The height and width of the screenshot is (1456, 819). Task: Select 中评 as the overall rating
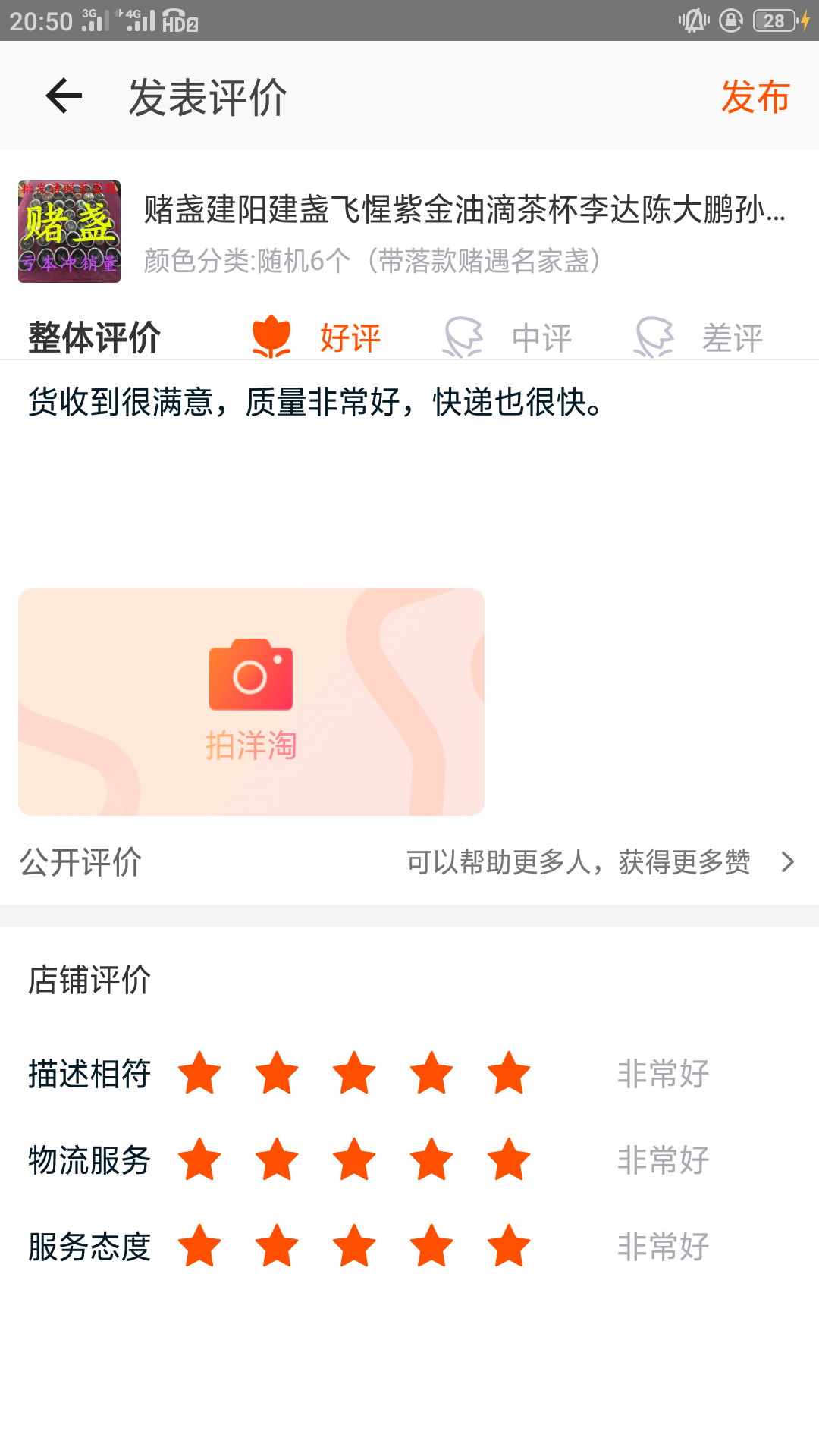click(x=509, y=337)
